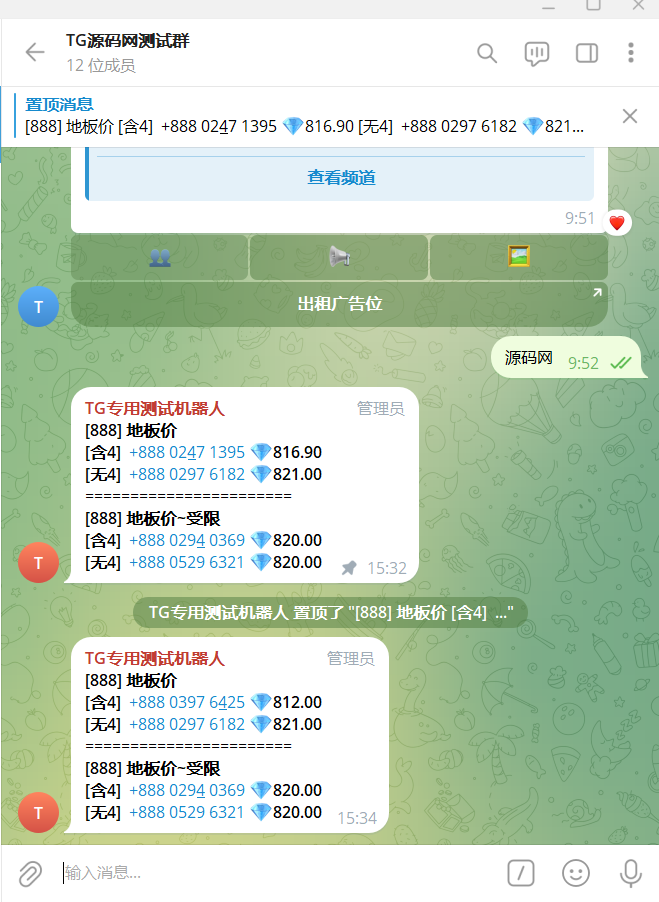
Task: Go back using the header arrow
Action: (35, 53)
